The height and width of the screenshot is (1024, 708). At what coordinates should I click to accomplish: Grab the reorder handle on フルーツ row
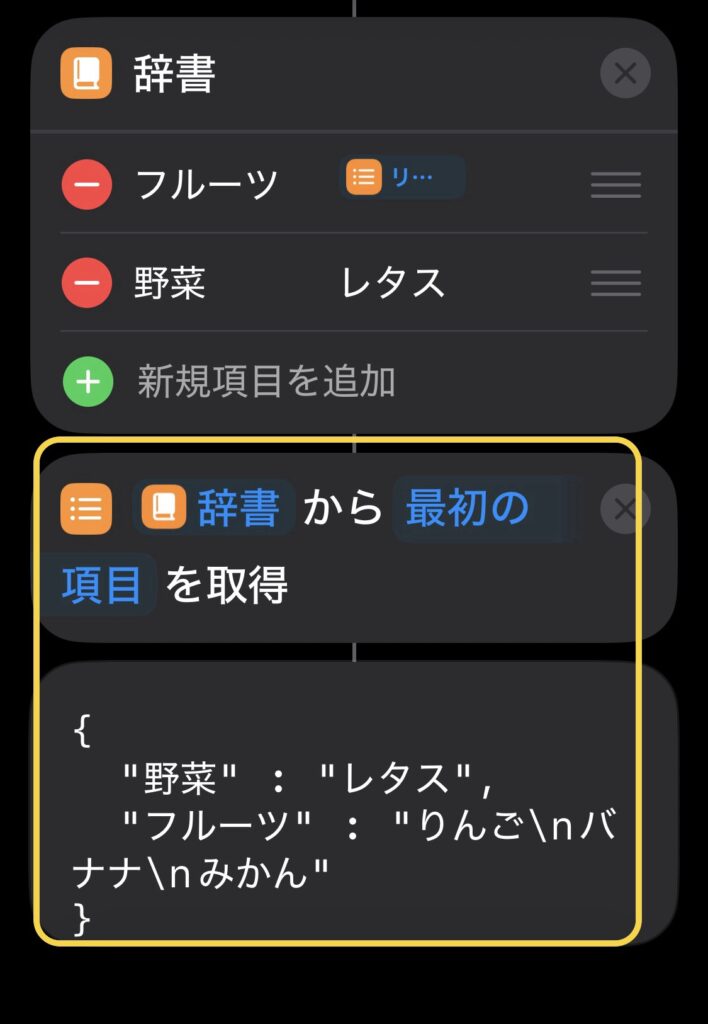tap(615, 185)
